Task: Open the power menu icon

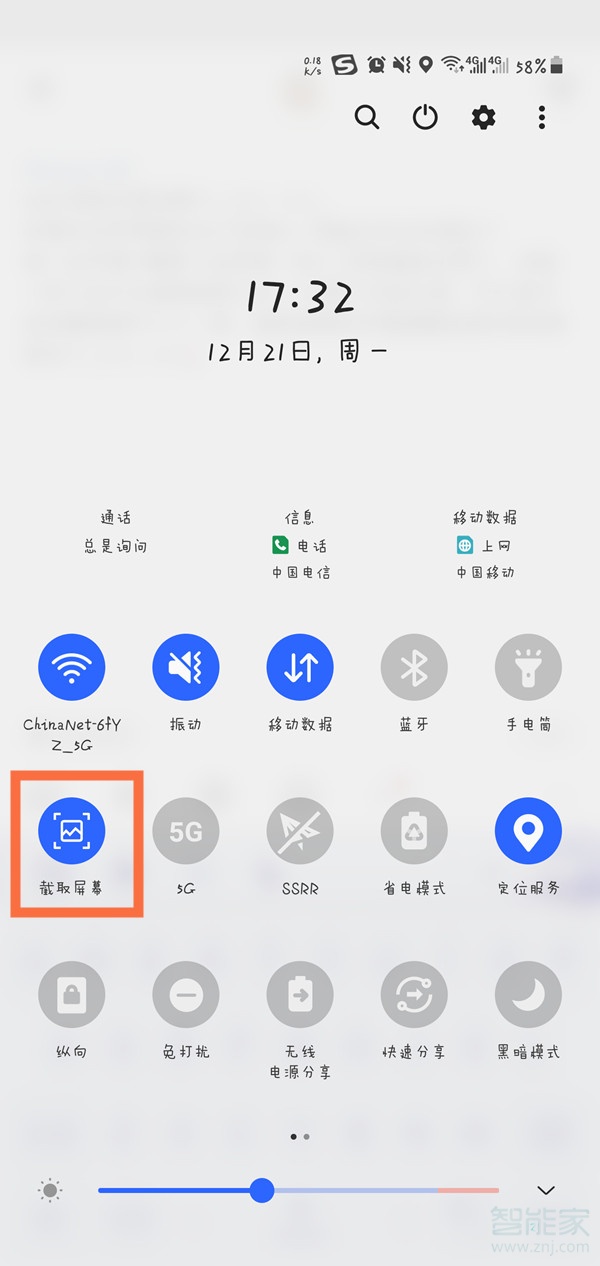Action: (x=425, y=118)
